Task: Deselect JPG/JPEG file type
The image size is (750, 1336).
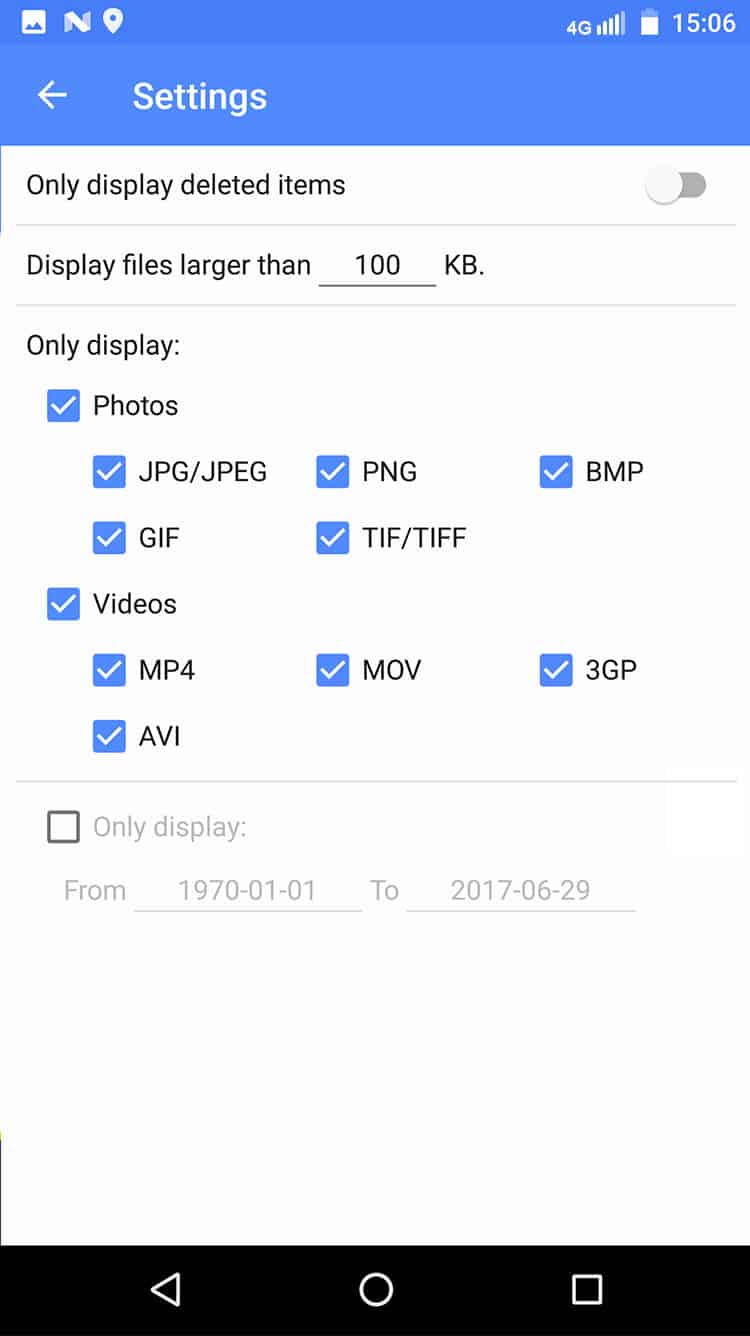Action: pyautogui.click(x=109, y=472)
